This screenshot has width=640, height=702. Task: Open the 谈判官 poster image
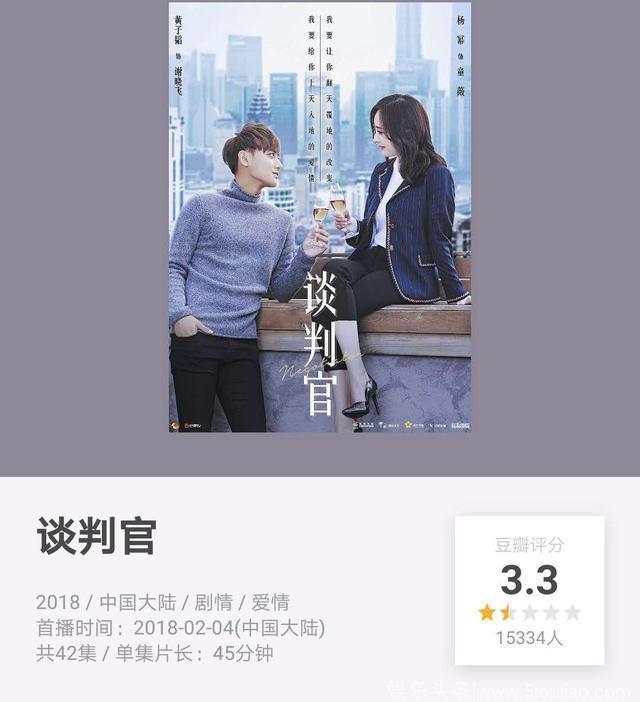click(319, 217)
